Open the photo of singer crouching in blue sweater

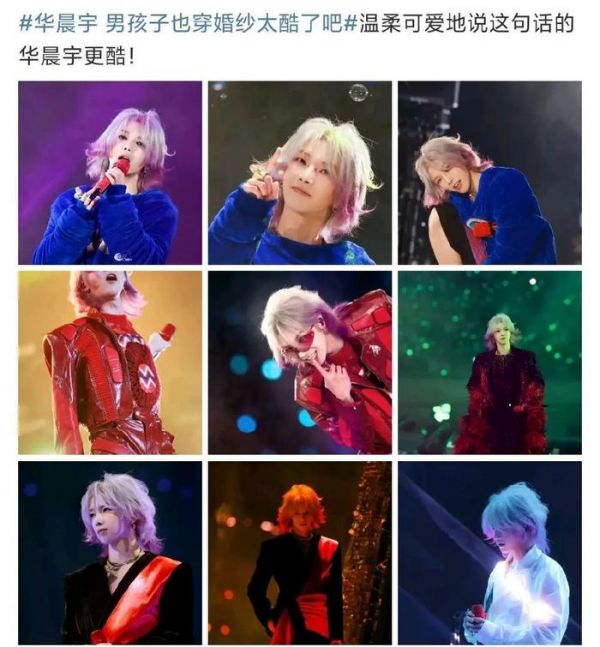click(489, 173)
